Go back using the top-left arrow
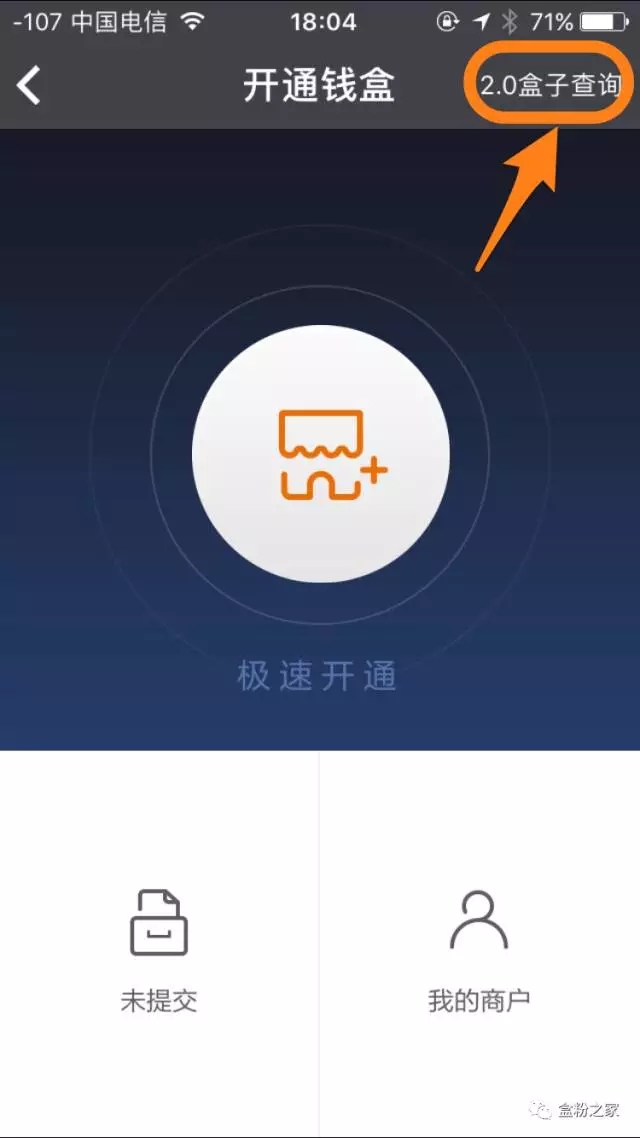 [29, 86]
